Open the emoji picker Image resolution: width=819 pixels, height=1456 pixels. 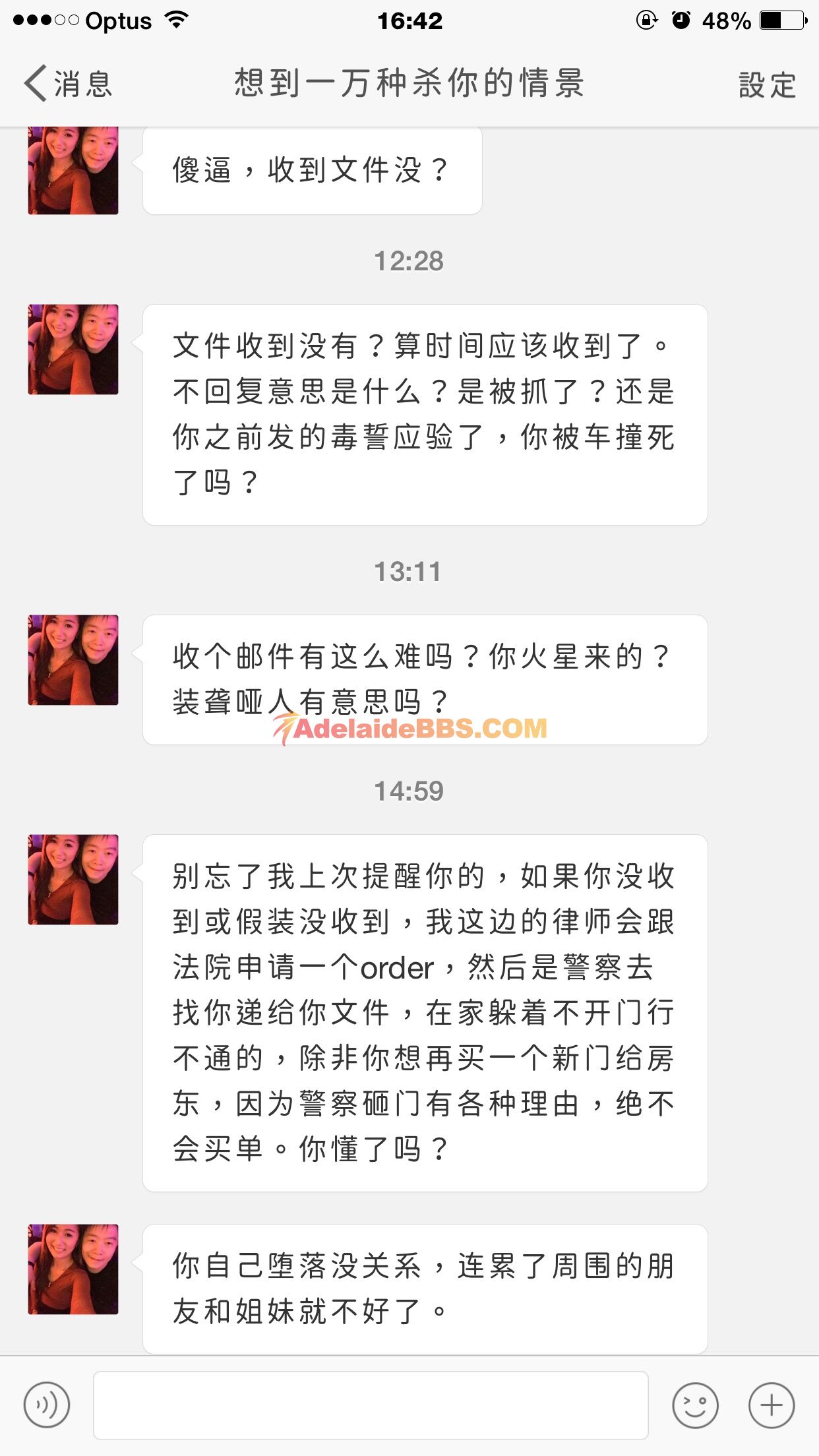[695, 1405]
